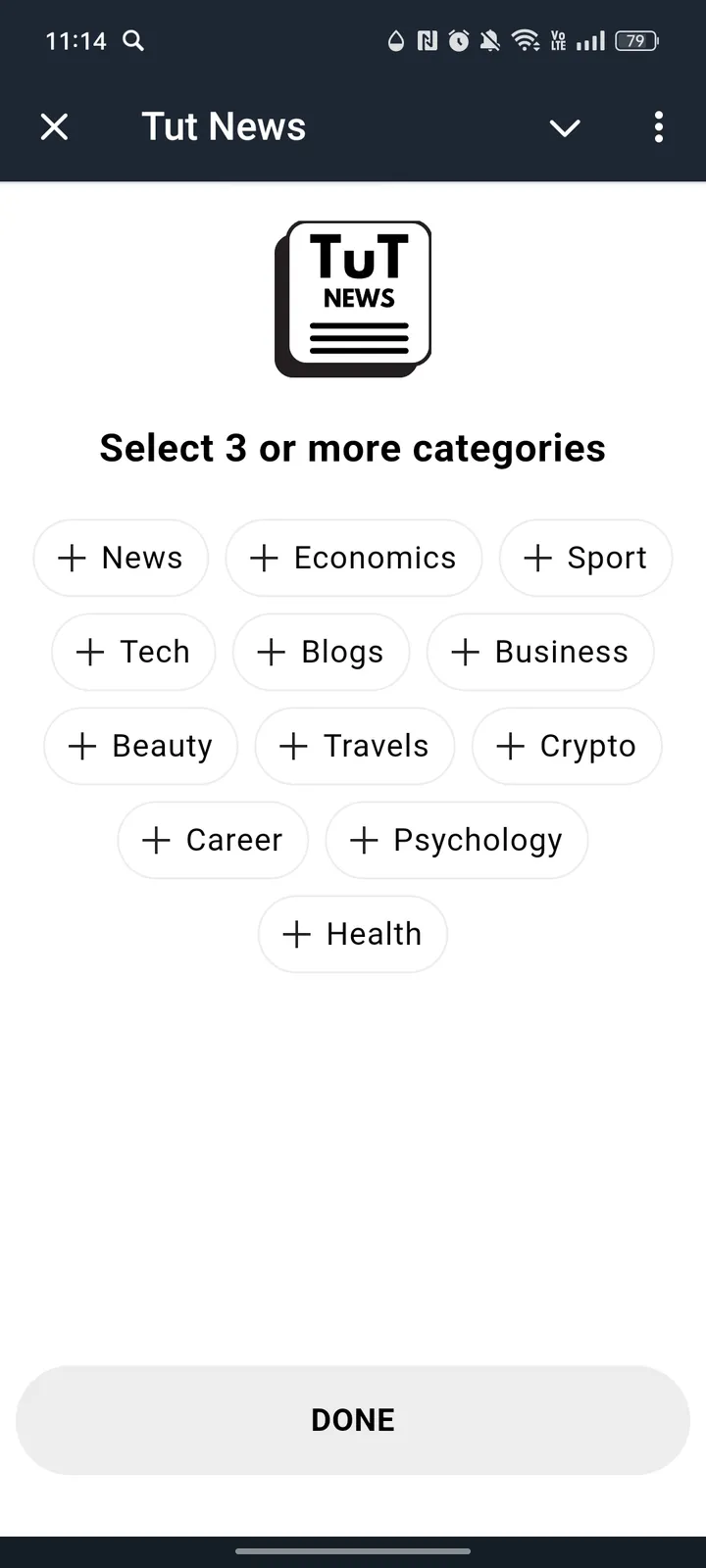
Task: Select the Economics category
Action: [353, 558]
